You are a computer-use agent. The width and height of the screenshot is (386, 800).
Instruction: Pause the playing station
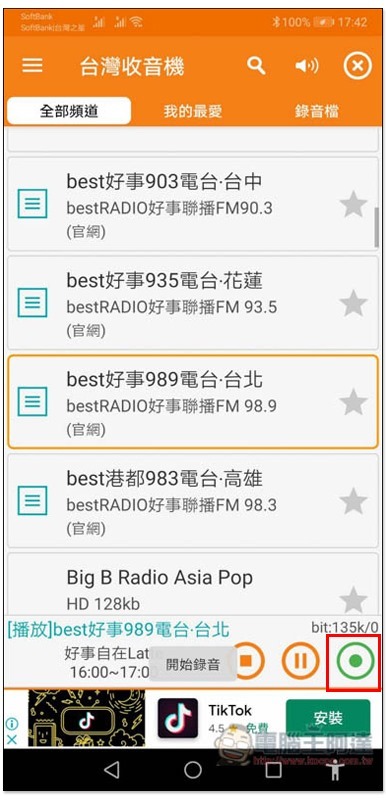coord(300,661)
